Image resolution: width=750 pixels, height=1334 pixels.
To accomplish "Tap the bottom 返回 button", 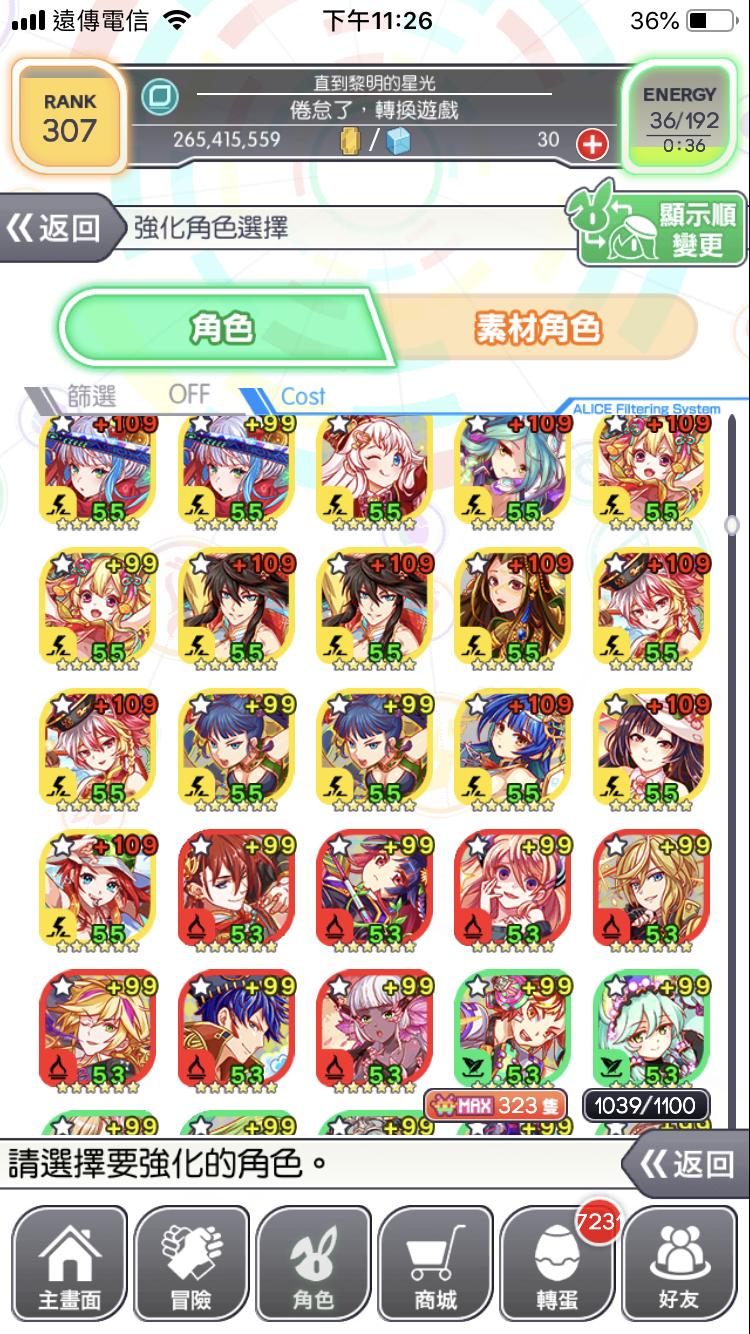I will [x=688, y=1164].
